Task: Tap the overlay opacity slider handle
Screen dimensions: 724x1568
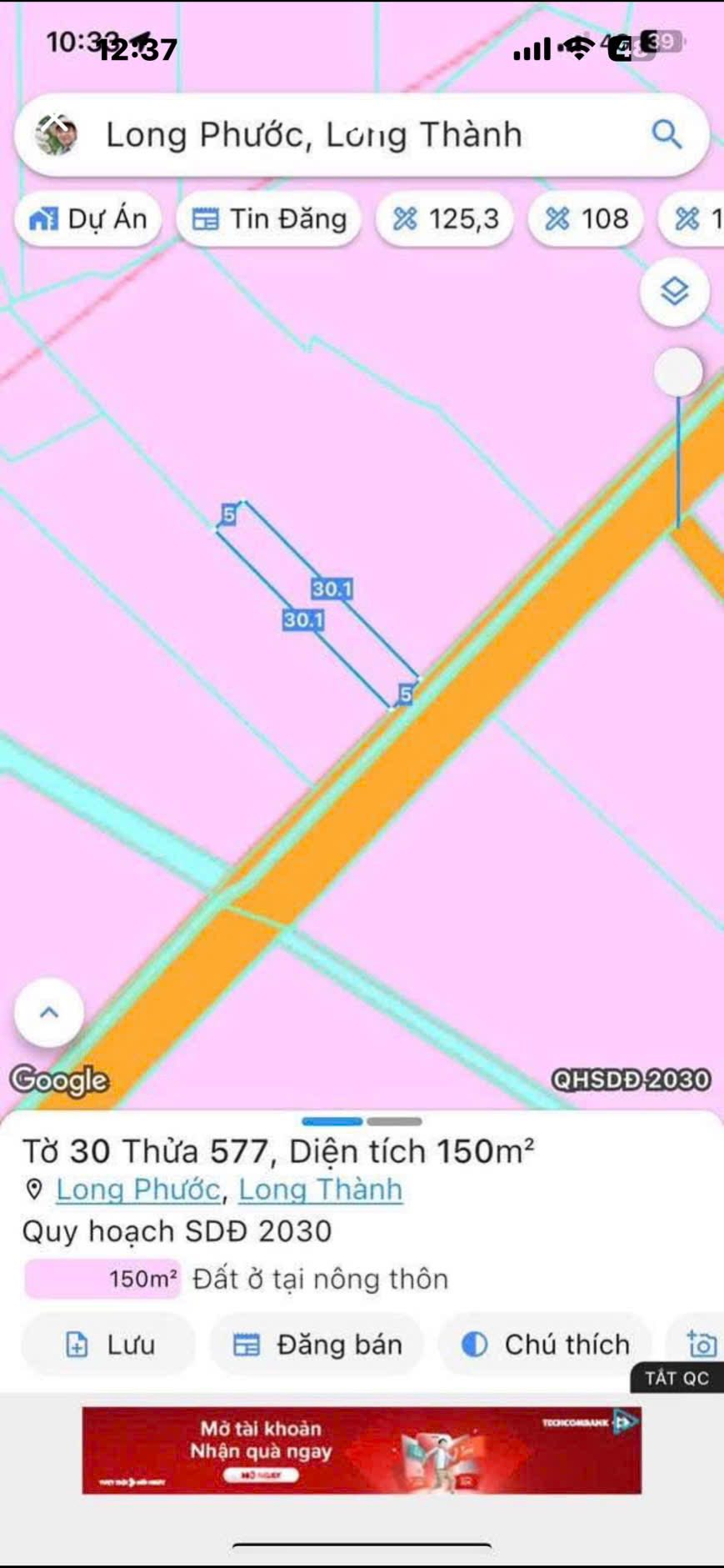Action: [x=678, y=372]
